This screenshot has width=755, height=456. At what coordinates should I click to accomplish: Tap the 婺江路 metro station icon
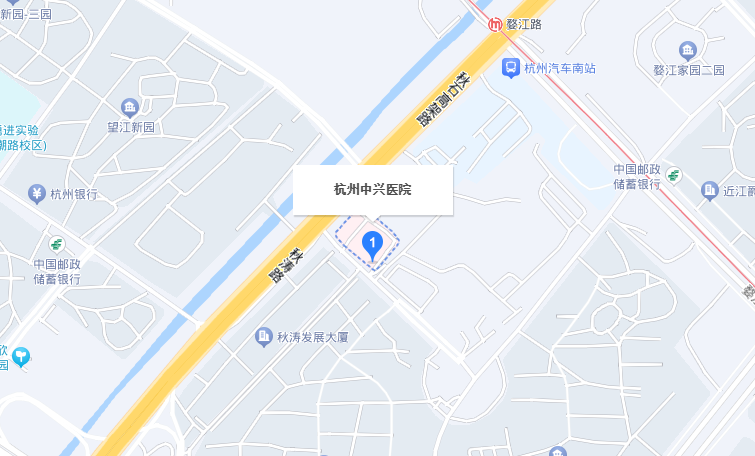[x=494, y=24]
